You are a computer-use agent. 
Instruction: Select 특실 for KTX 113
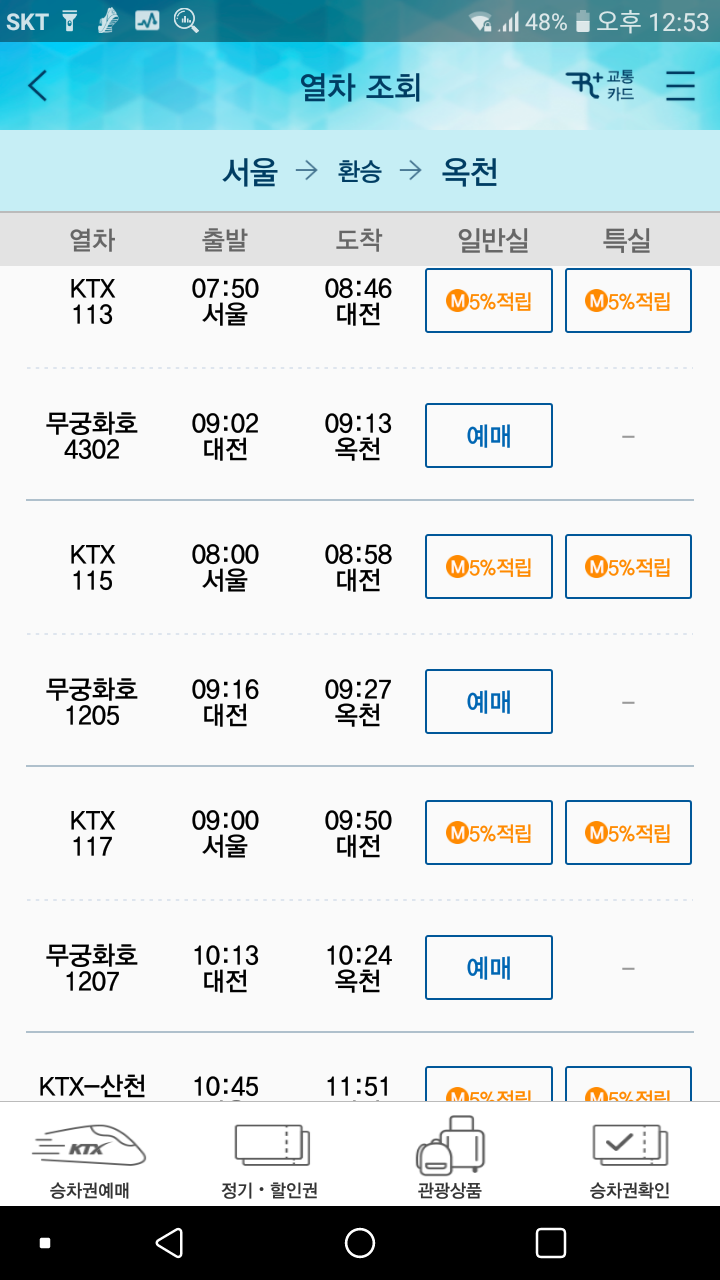(628, 301)
